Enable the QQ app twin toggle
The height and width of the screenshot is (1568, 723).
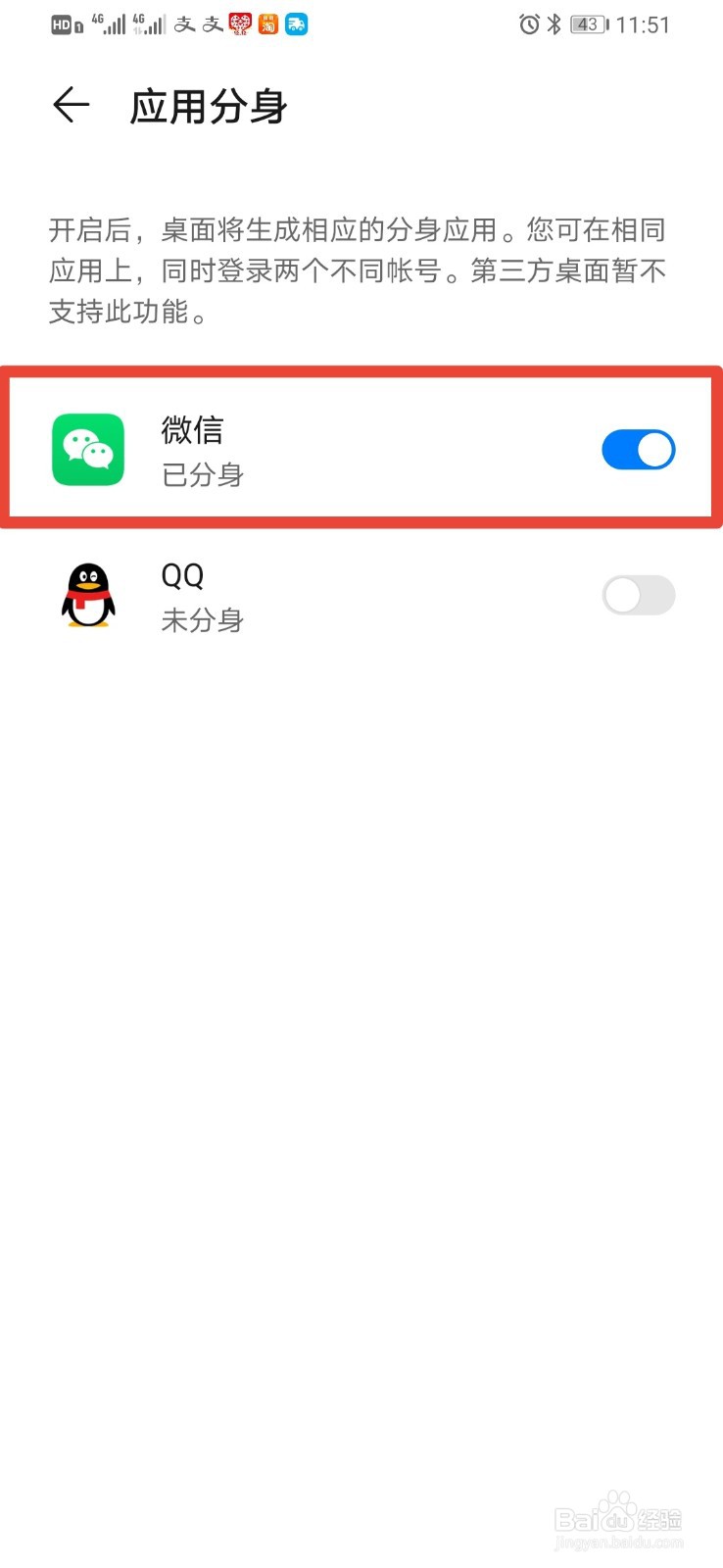click(638, 596)
